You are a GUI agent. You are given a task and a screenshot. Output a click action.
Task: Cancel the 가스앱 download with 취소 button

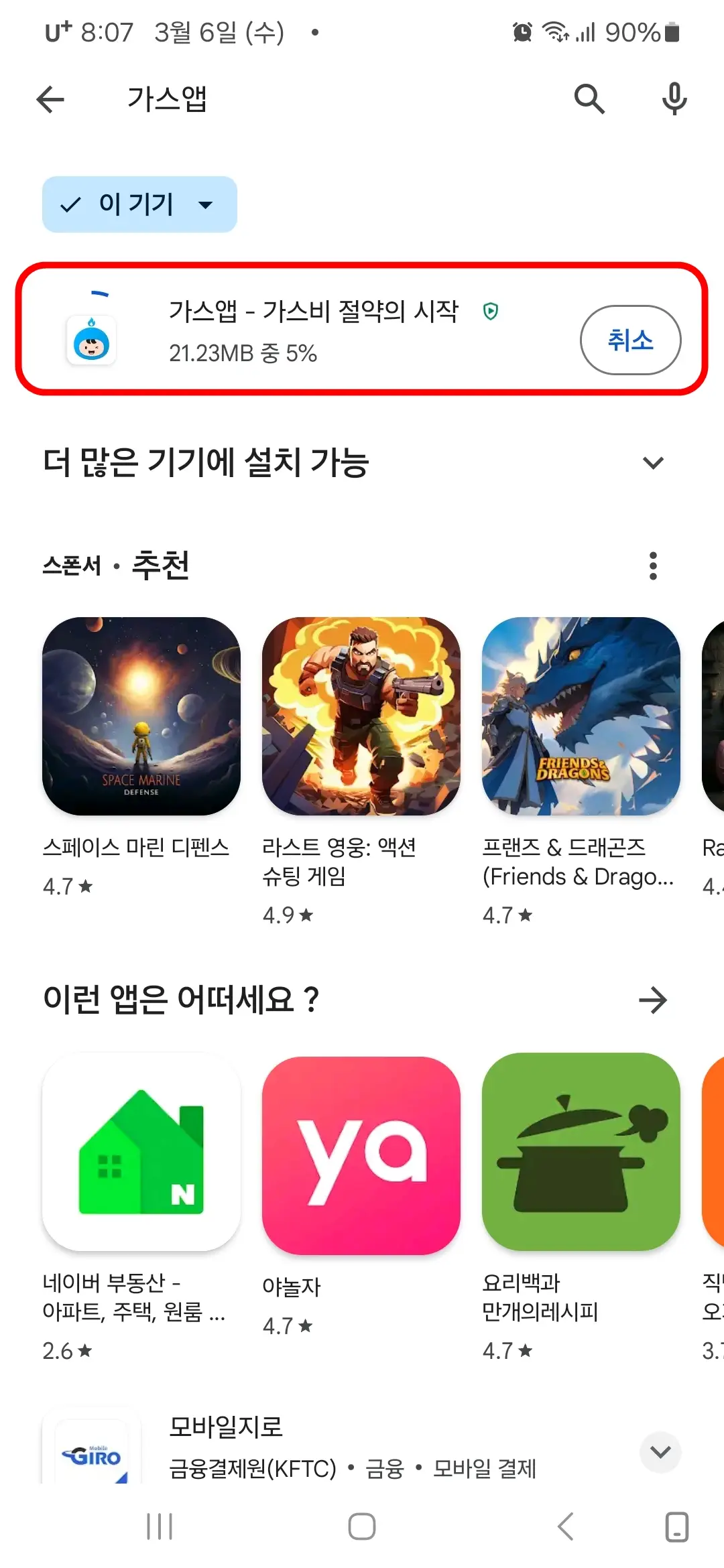[630, 340]
